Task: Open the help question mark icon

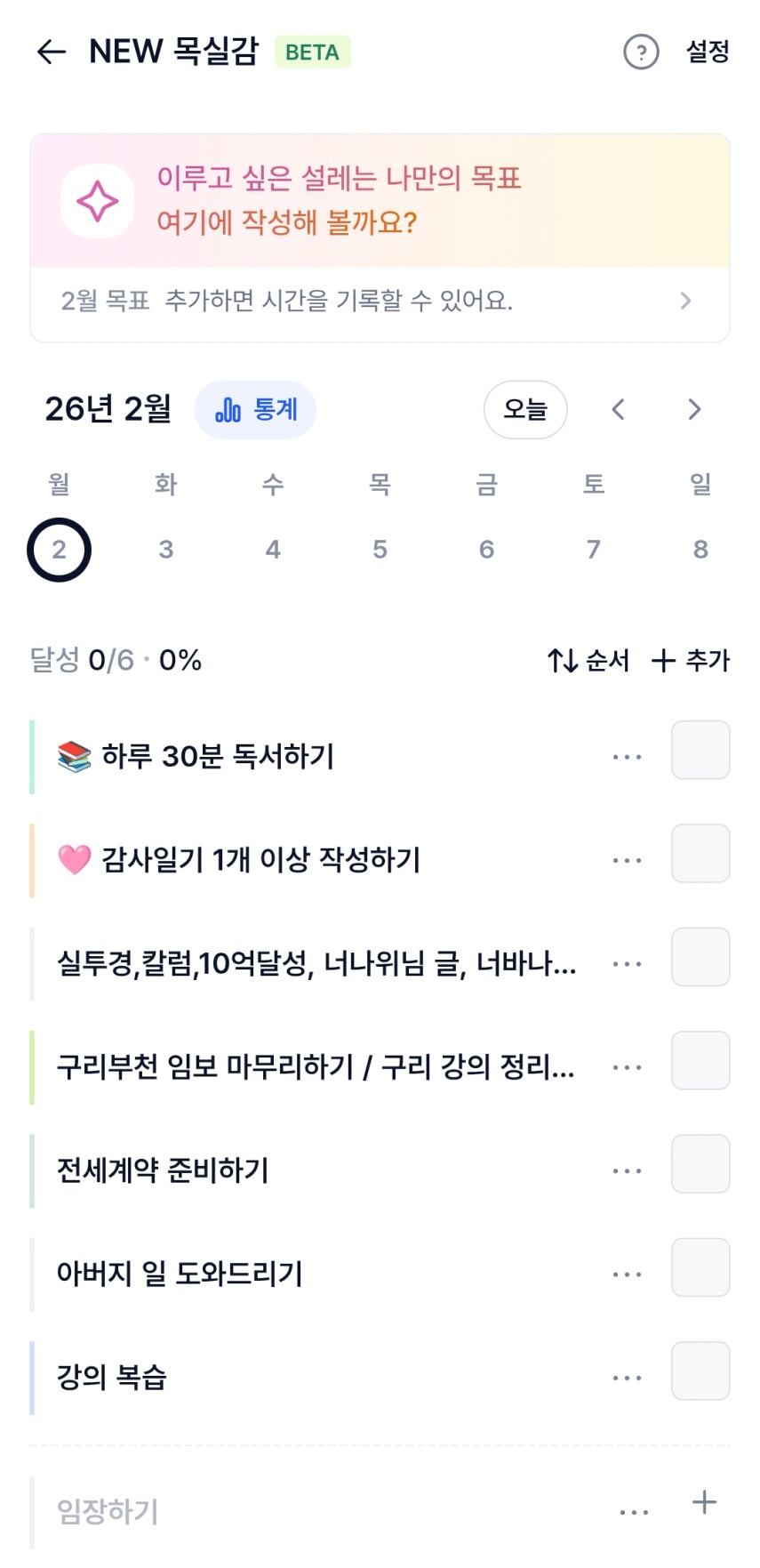Action: coord(641,52)
